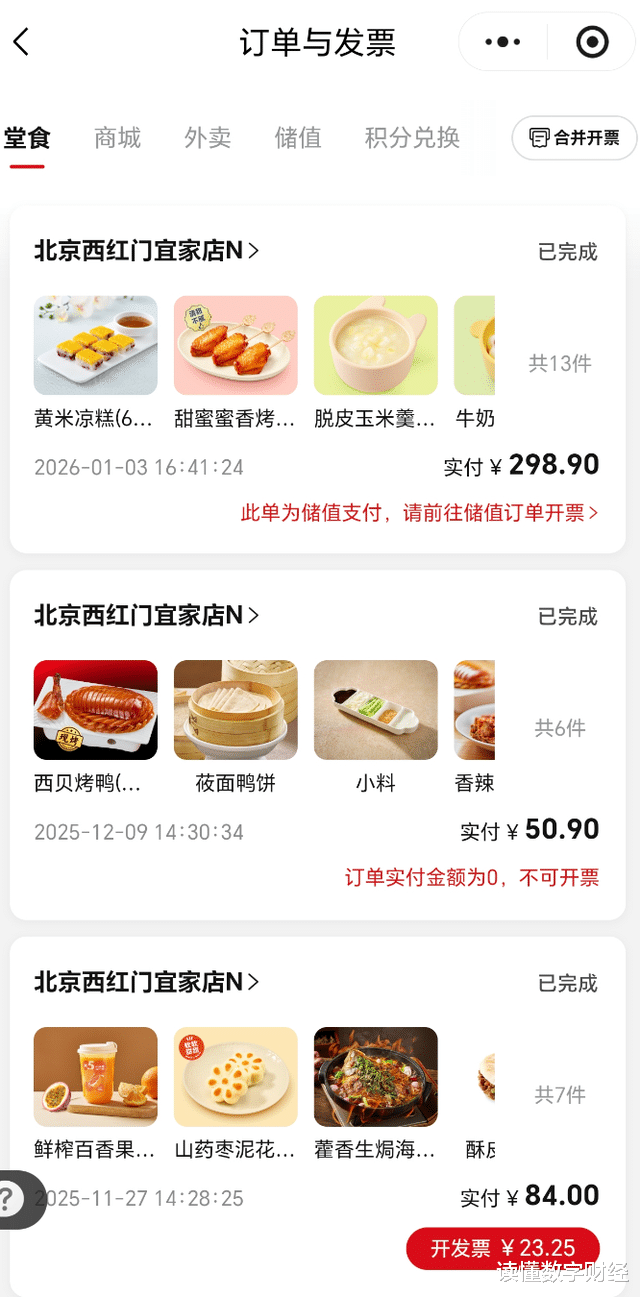Image resolution: width=640 pixels, height=1297 pixels.
Task: Select the 储值 tab
Action: click(x=298, y=138)
